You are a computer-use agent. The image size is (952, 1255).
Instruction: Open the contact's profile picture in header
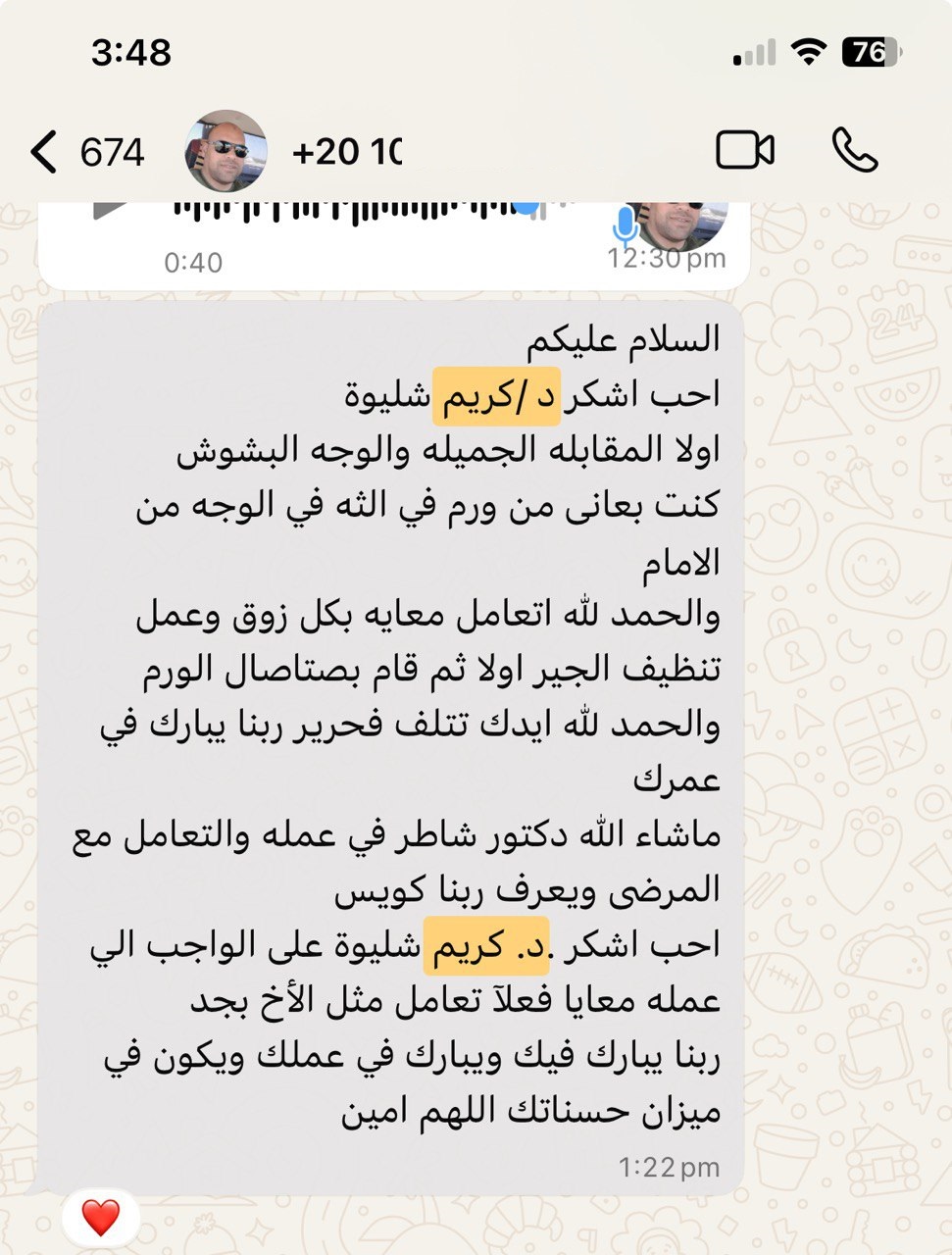coord(225,152)
